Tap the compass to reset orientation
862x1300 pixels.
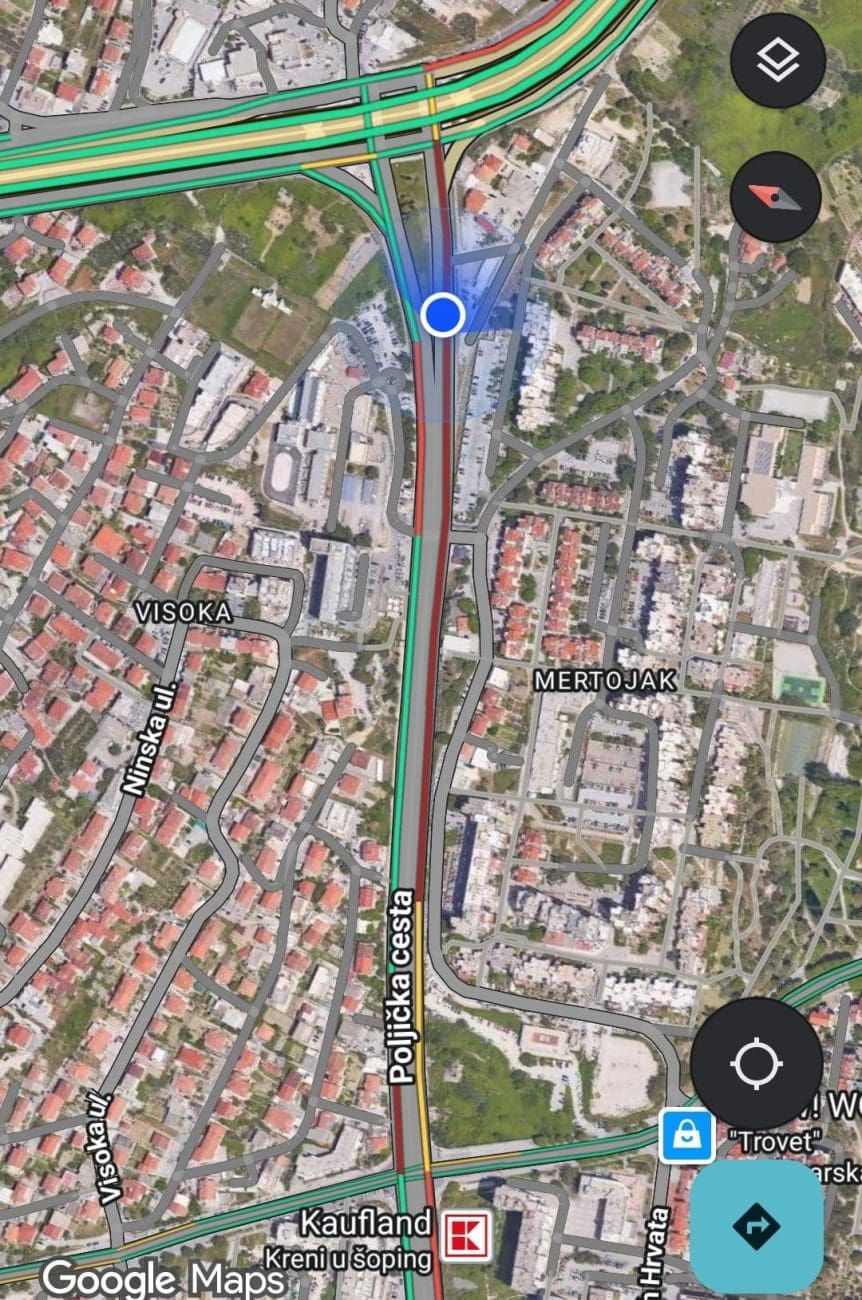coord(776,197)
